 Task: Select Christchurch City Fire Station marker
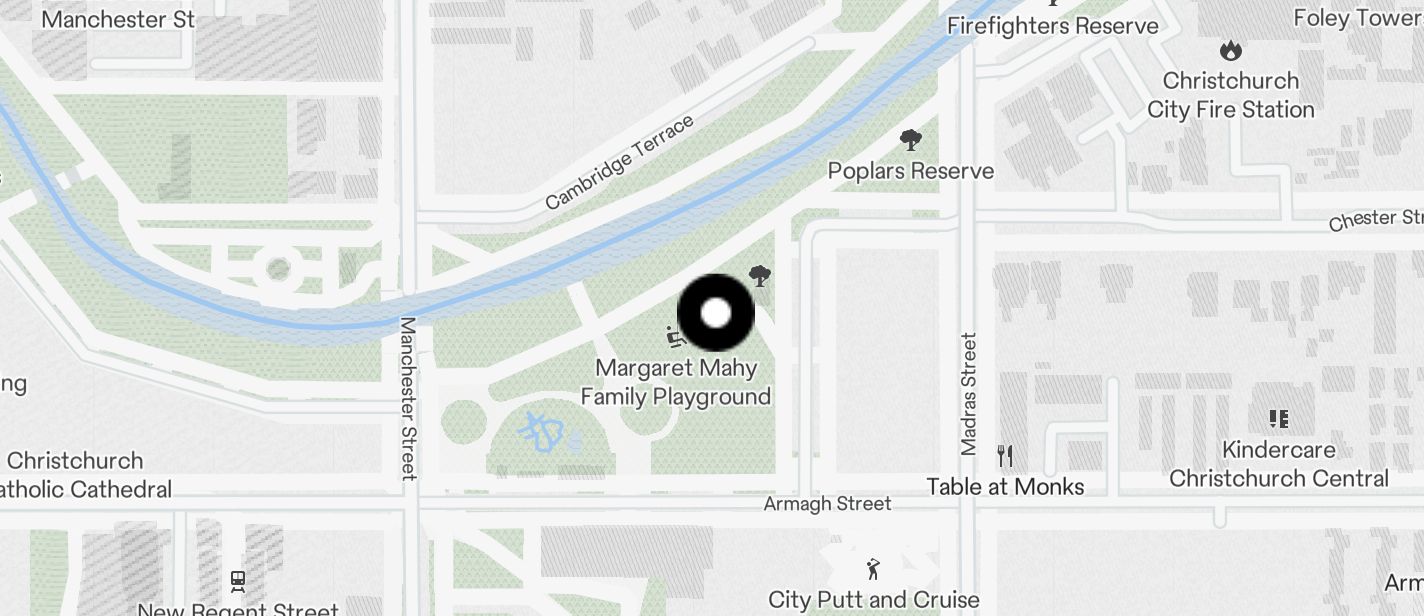click(1229, 50)
